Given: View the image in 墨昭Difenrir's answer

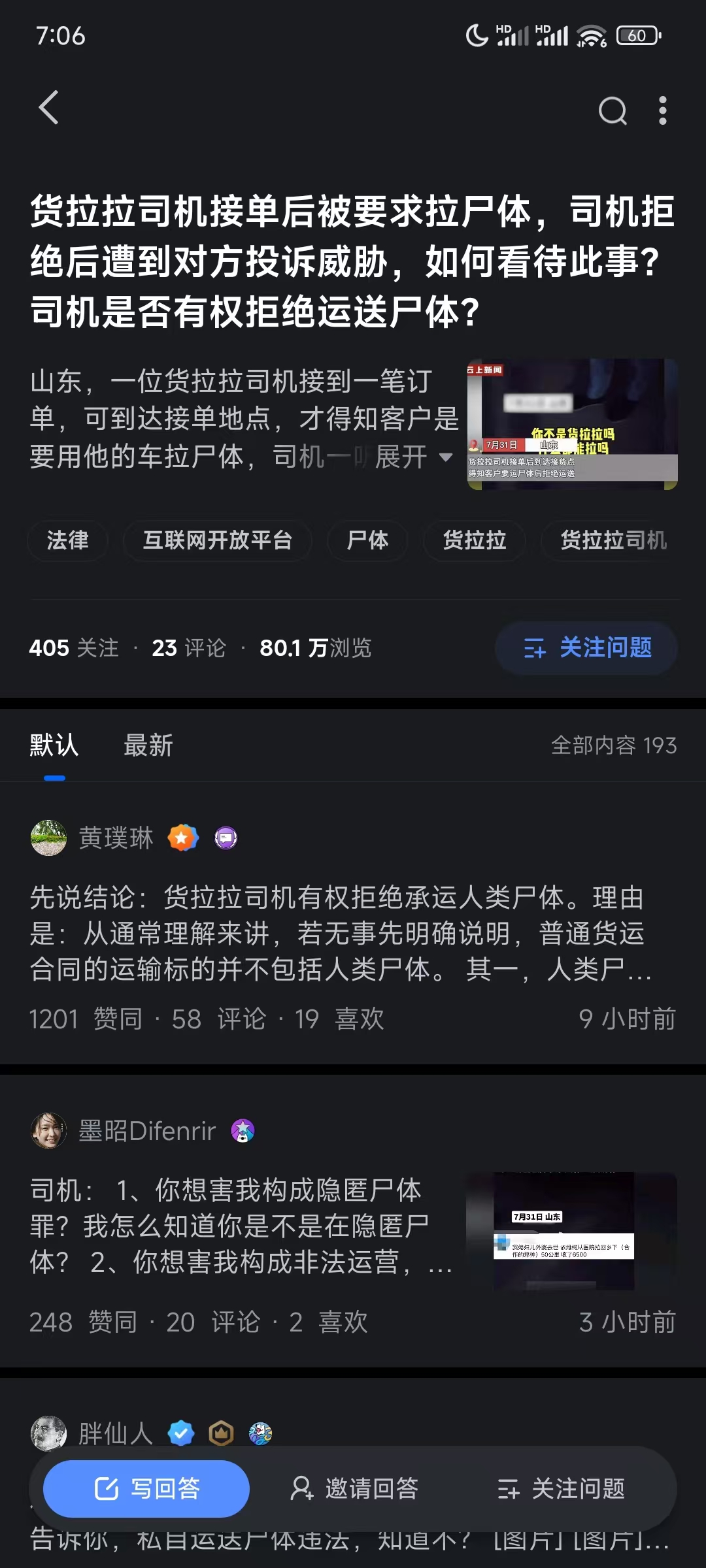Looking at the screenshot, I should click(x=571, y=1231).
